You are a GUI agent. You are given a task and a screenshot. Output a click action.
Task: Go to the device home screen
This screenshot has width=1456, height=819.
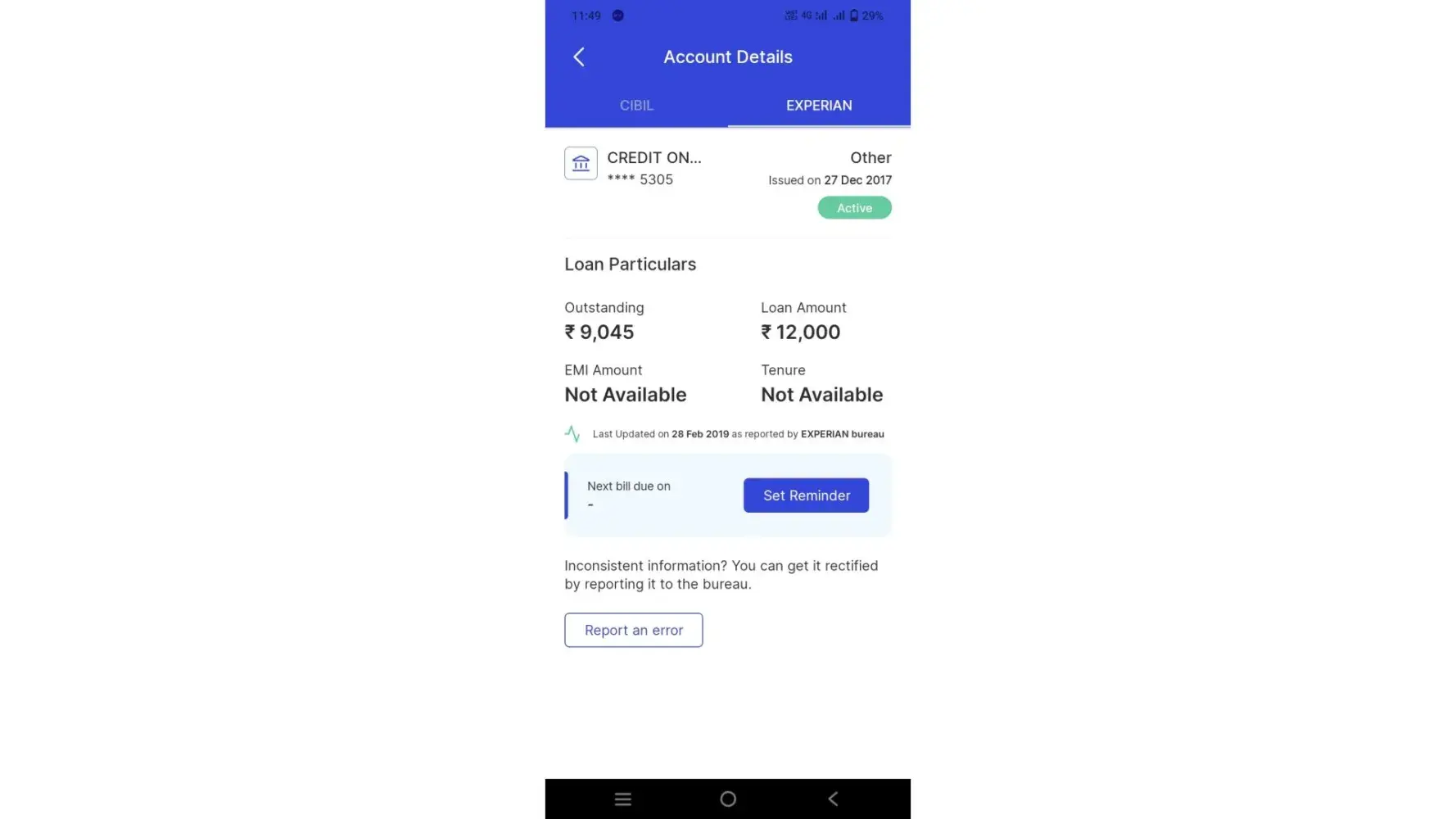point(728,799)
